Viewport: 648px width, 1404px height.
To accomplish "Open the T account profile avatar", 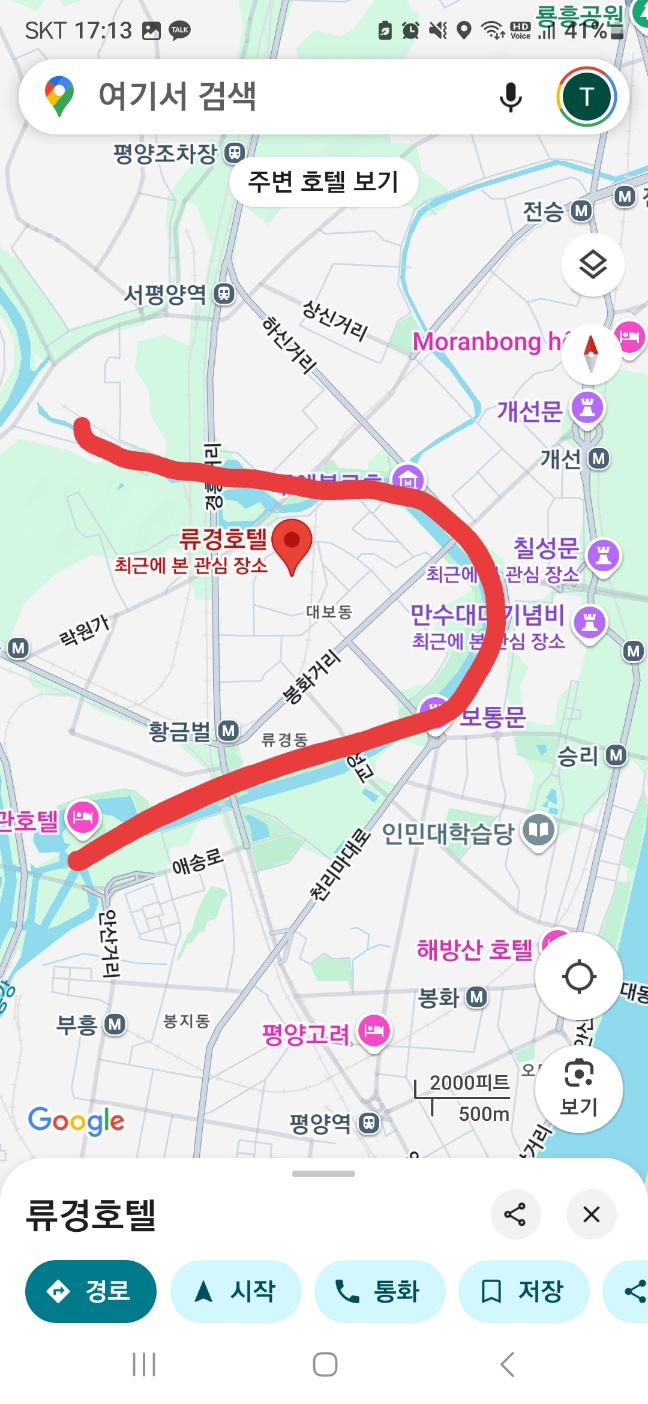I will [x=586, y=97].
